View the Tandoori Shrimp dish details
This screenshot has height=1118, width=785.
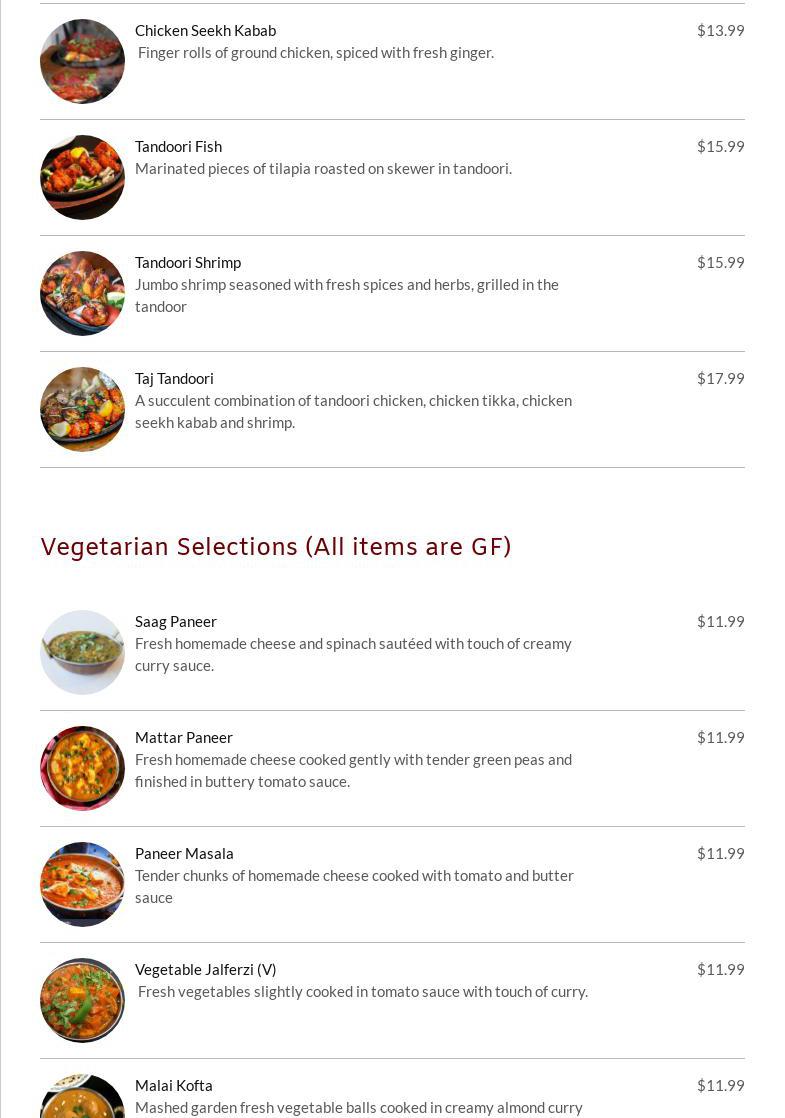point(188,263)
